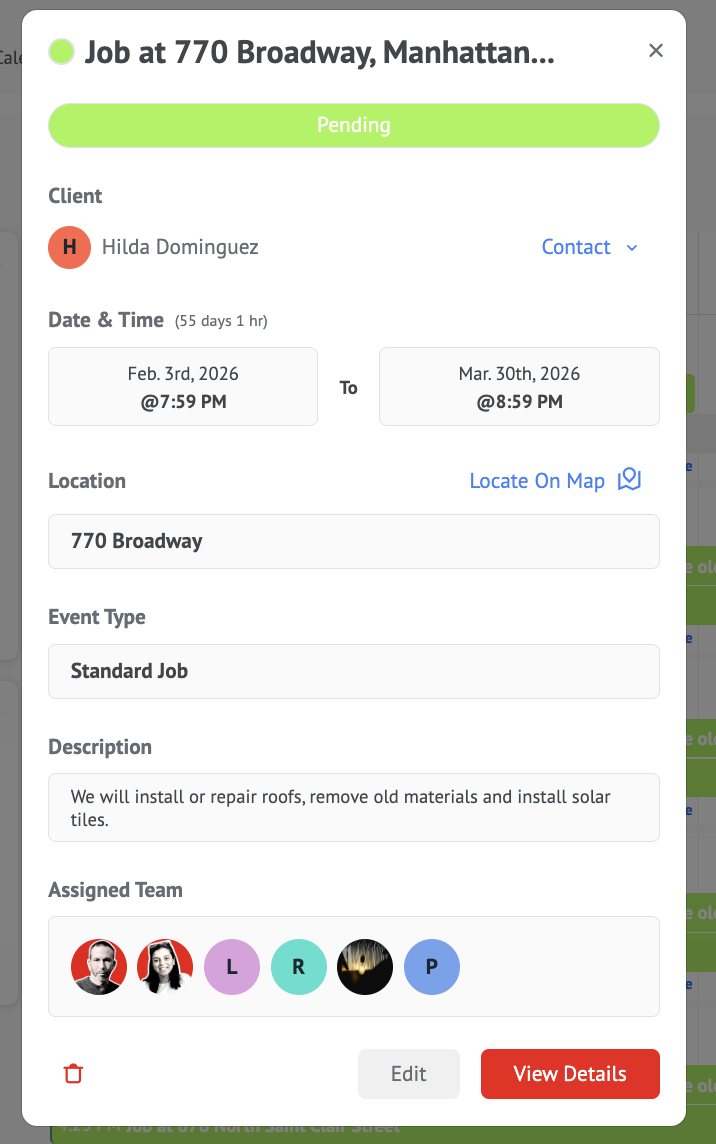The height and width of the screenshot is (1144, 716).
Task: Select the end date Mar. 30th, 2026
Action: point(519,387)
